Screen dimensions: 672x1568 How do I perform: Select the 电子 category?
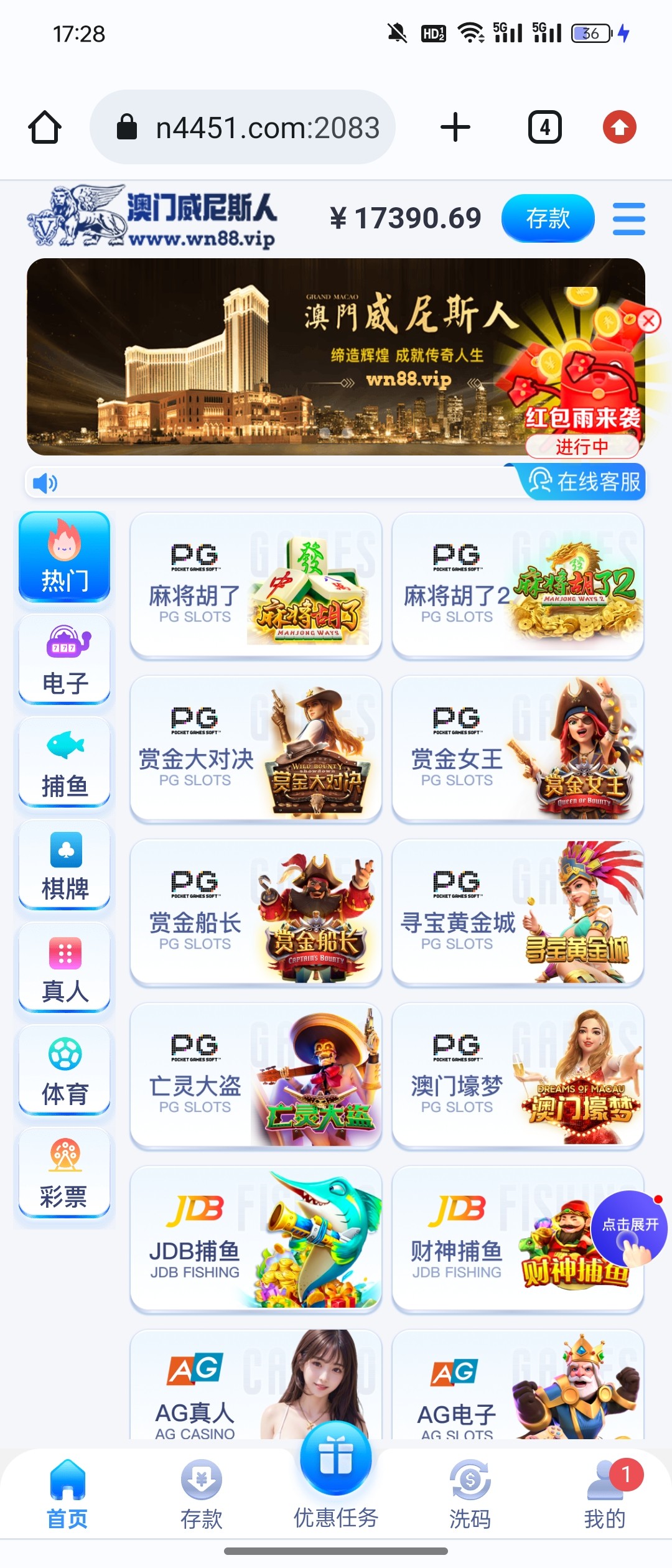tap(65, 660)
